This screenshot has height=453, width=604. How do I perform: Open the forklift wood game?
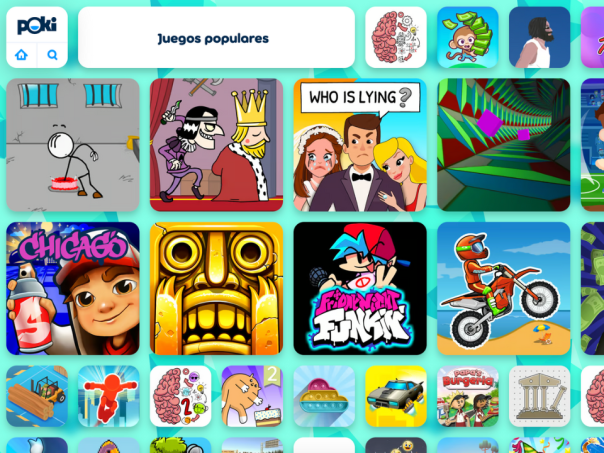[36, 396]
